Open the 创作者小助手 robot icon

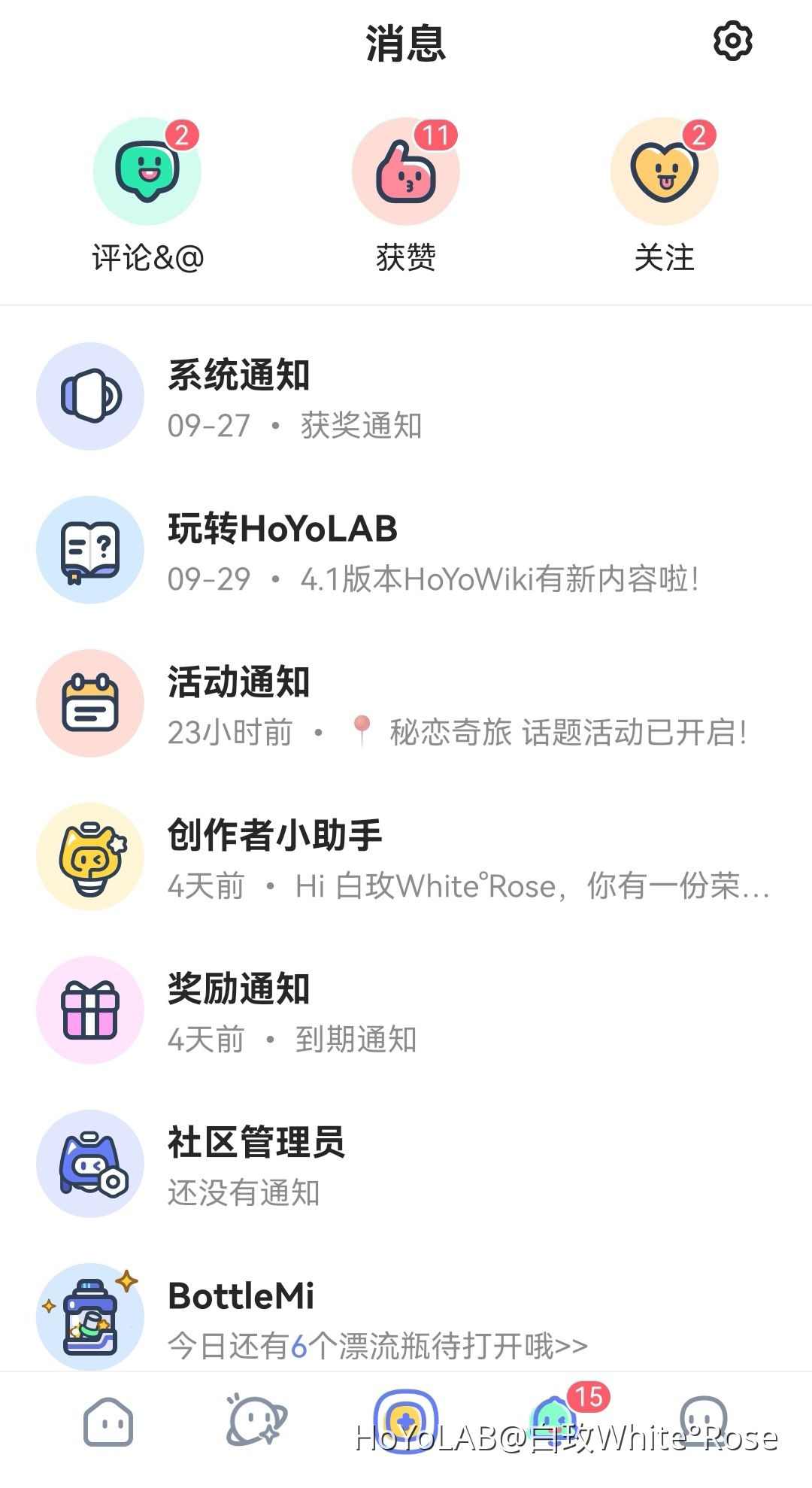(89, 858)
